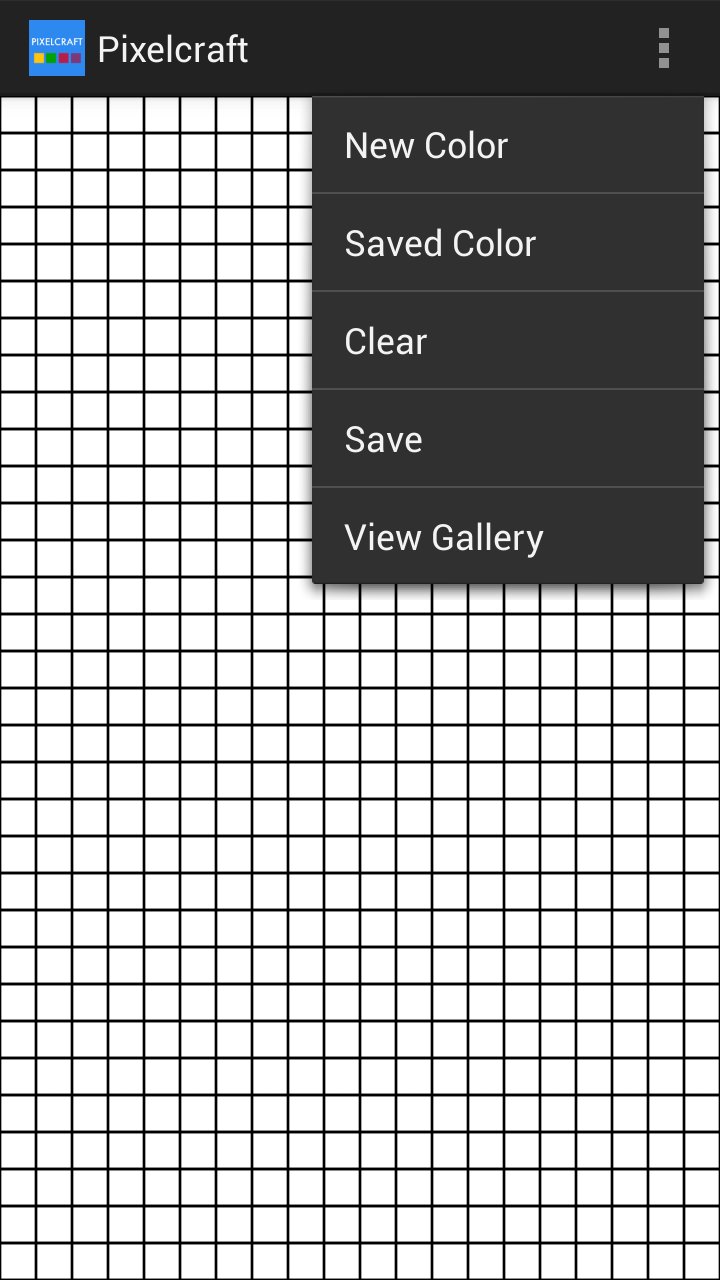Paint a grid cell in the bottom-left corner
720x1280 pixels.
point(18,1260)
